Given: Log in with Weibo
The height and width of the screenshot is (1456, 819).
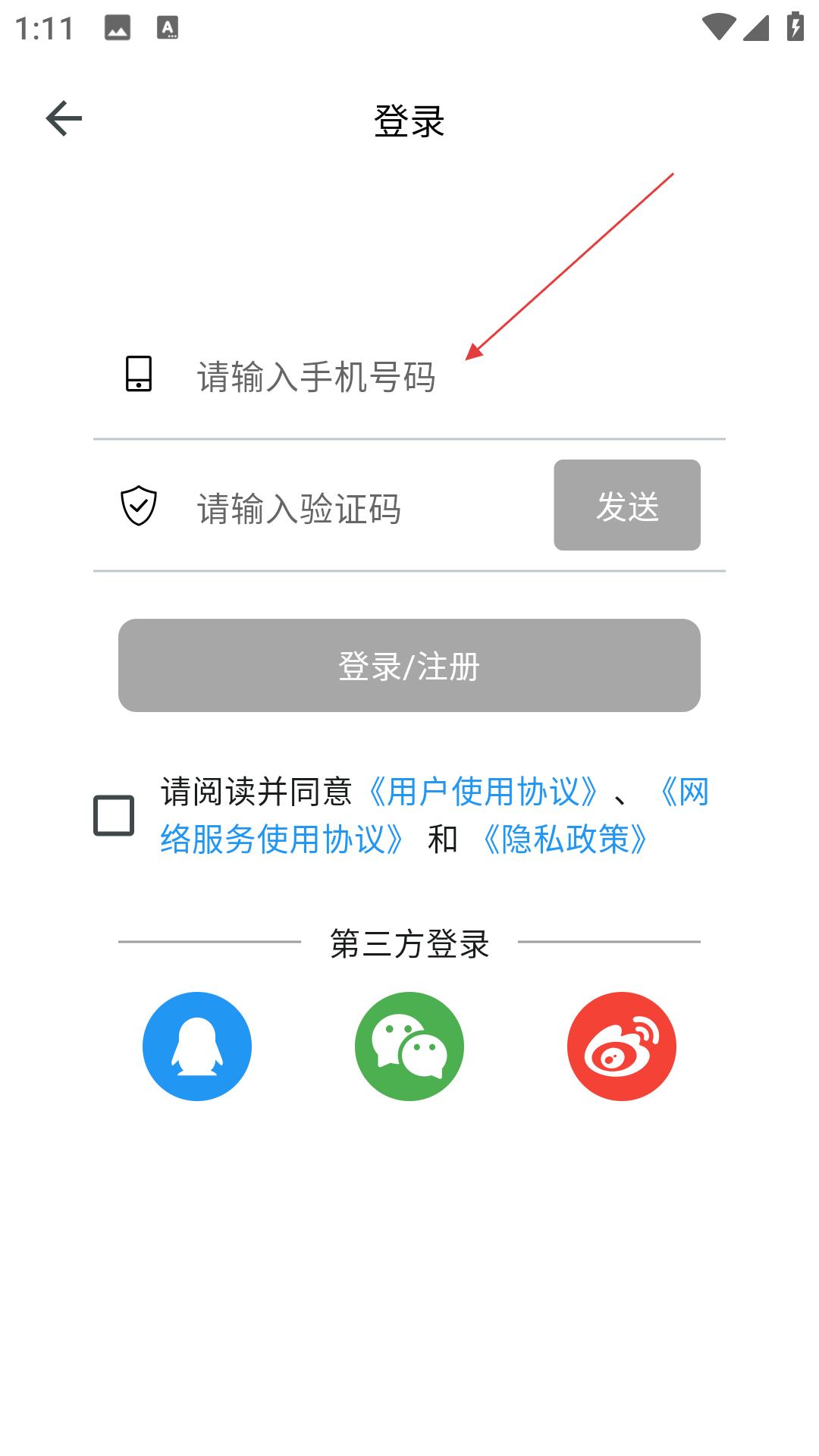Looking at the screenshot, I should click(622, 1046).
